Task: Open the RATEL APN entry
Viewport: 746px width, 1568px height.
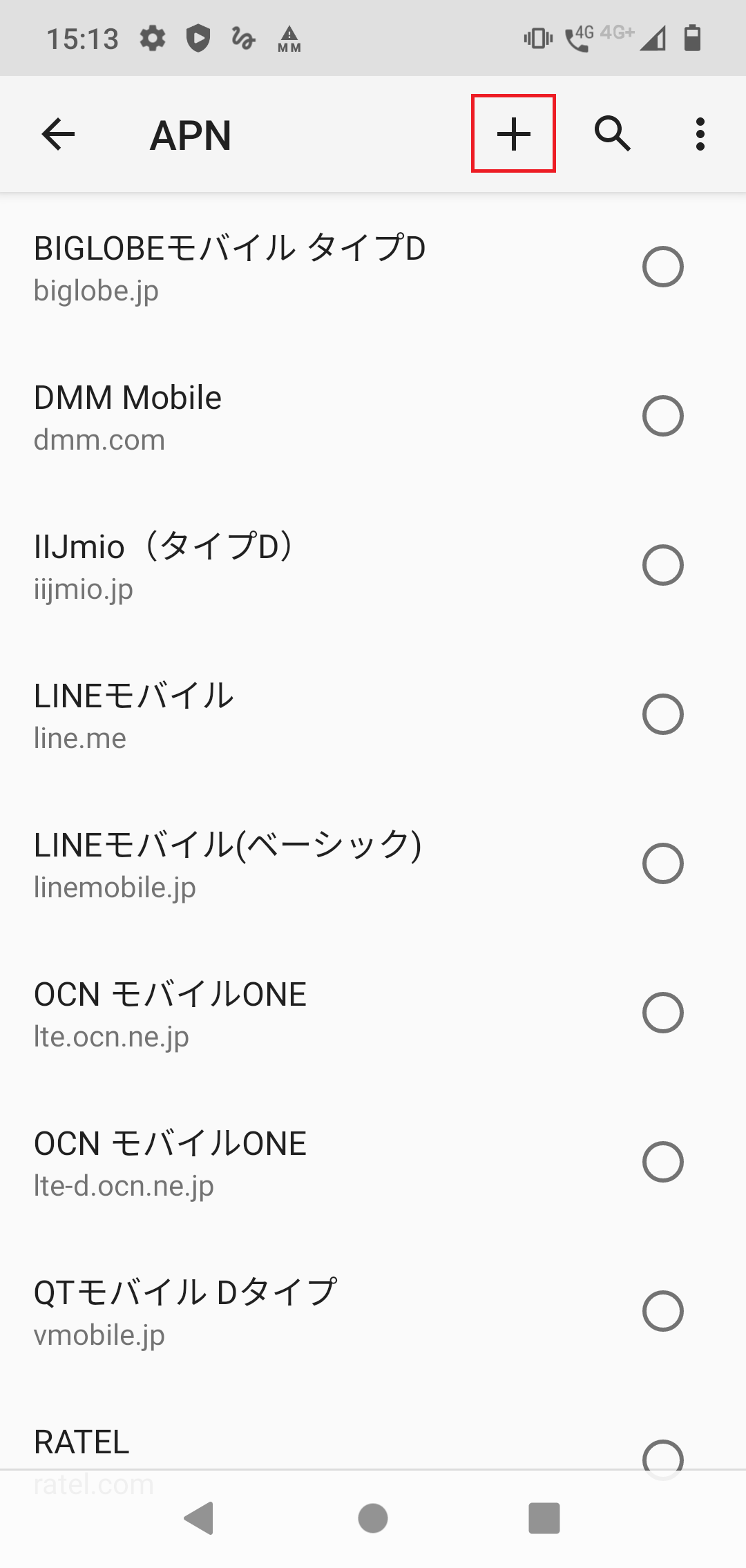Action: click(x=207, y=1442)
